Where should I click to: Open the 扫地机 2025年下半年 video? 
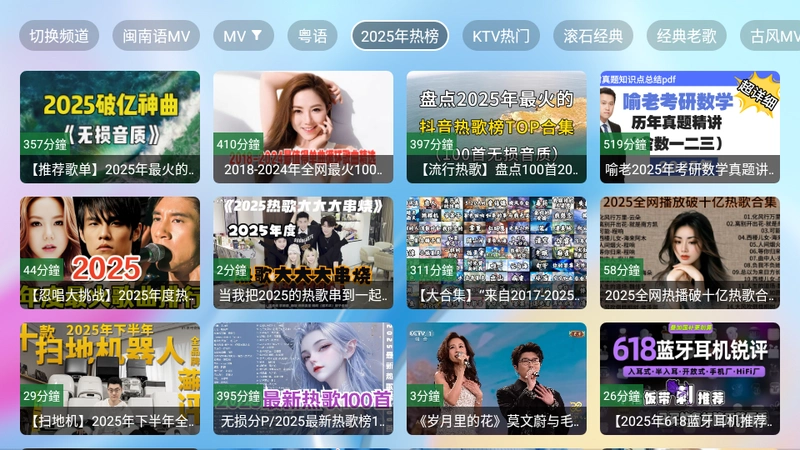[110, 379]
